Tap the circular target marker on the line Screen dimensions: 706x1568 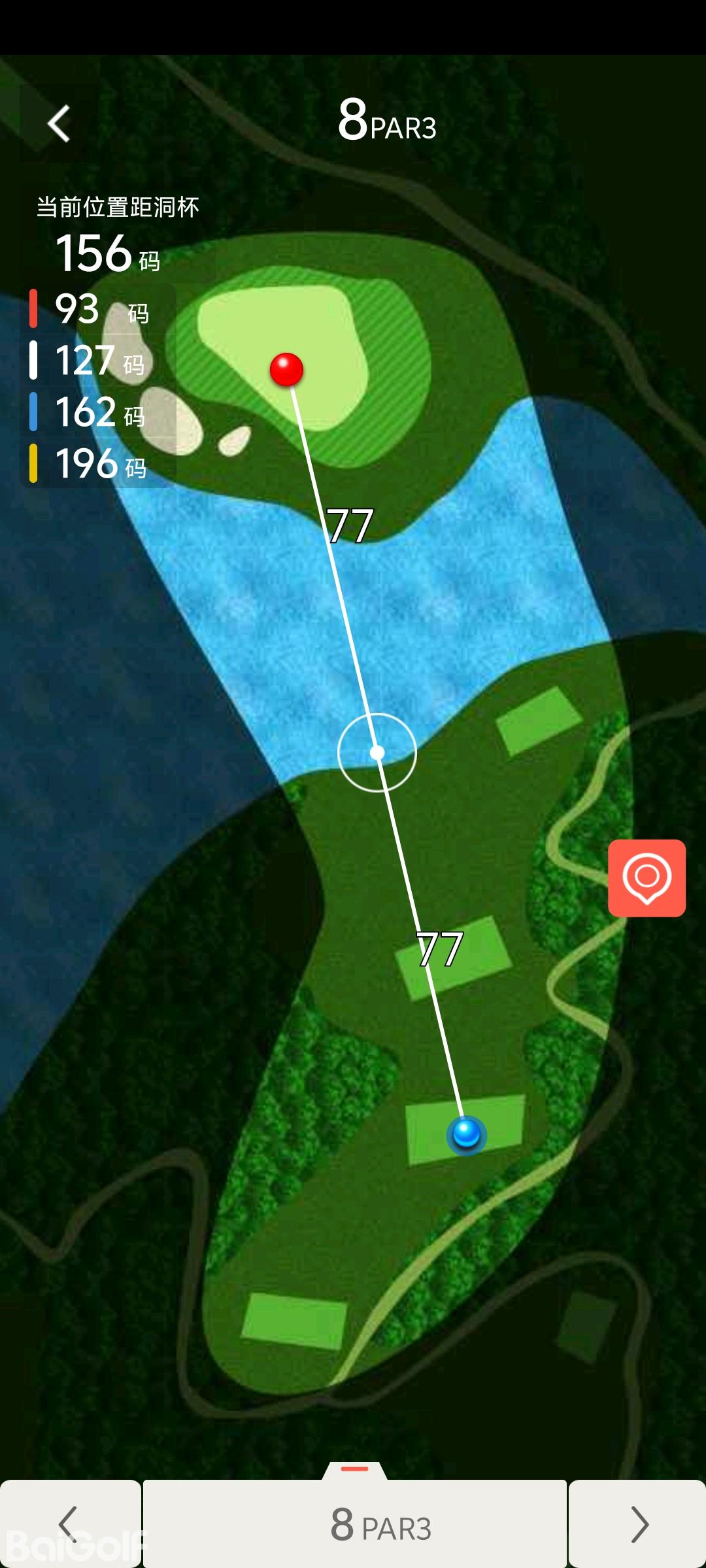click(377, 753)
